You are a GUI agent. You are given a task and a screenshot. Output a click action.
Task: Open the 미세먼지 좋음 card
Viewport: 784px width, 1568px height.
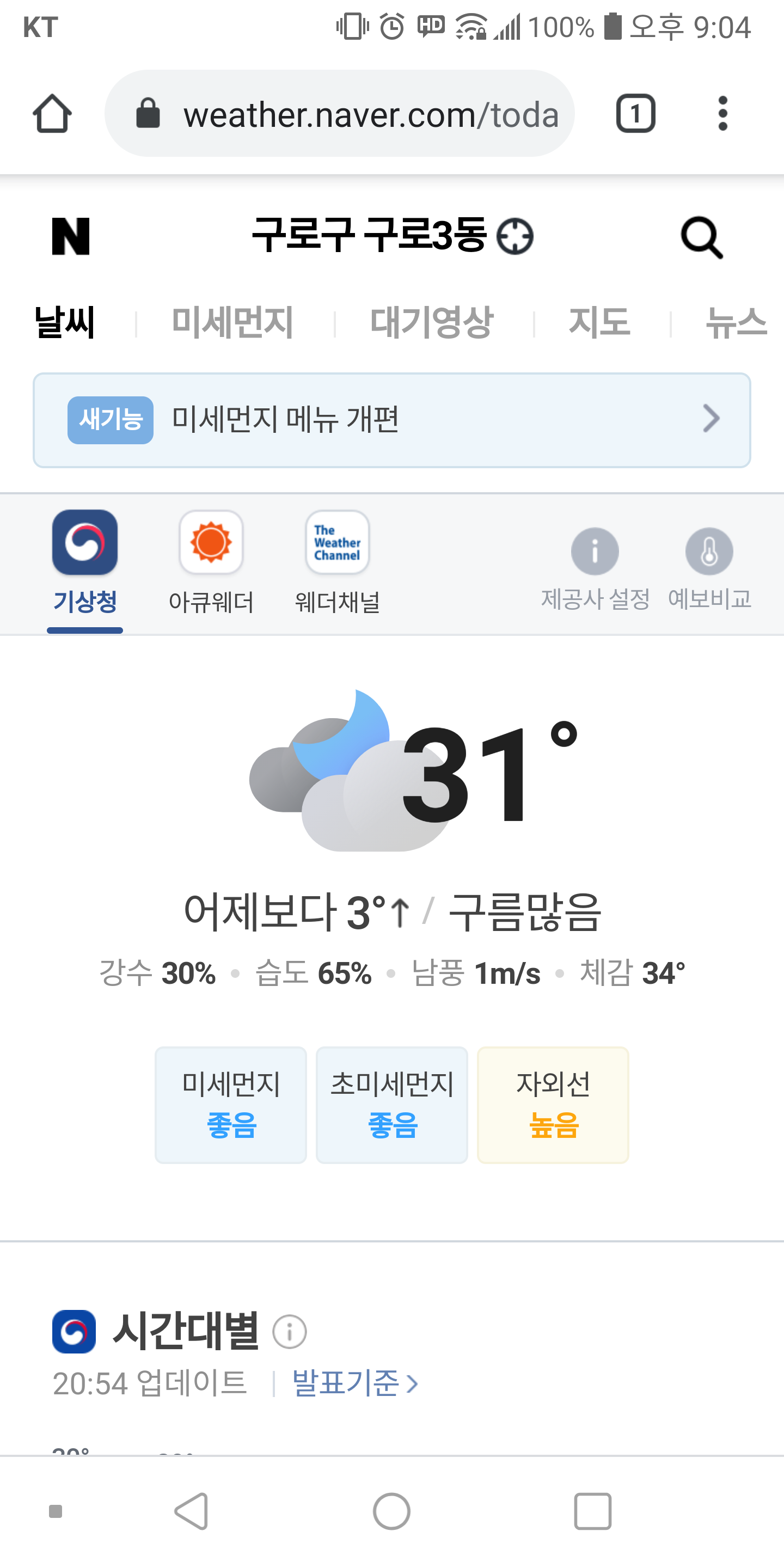coord(231,1105)
